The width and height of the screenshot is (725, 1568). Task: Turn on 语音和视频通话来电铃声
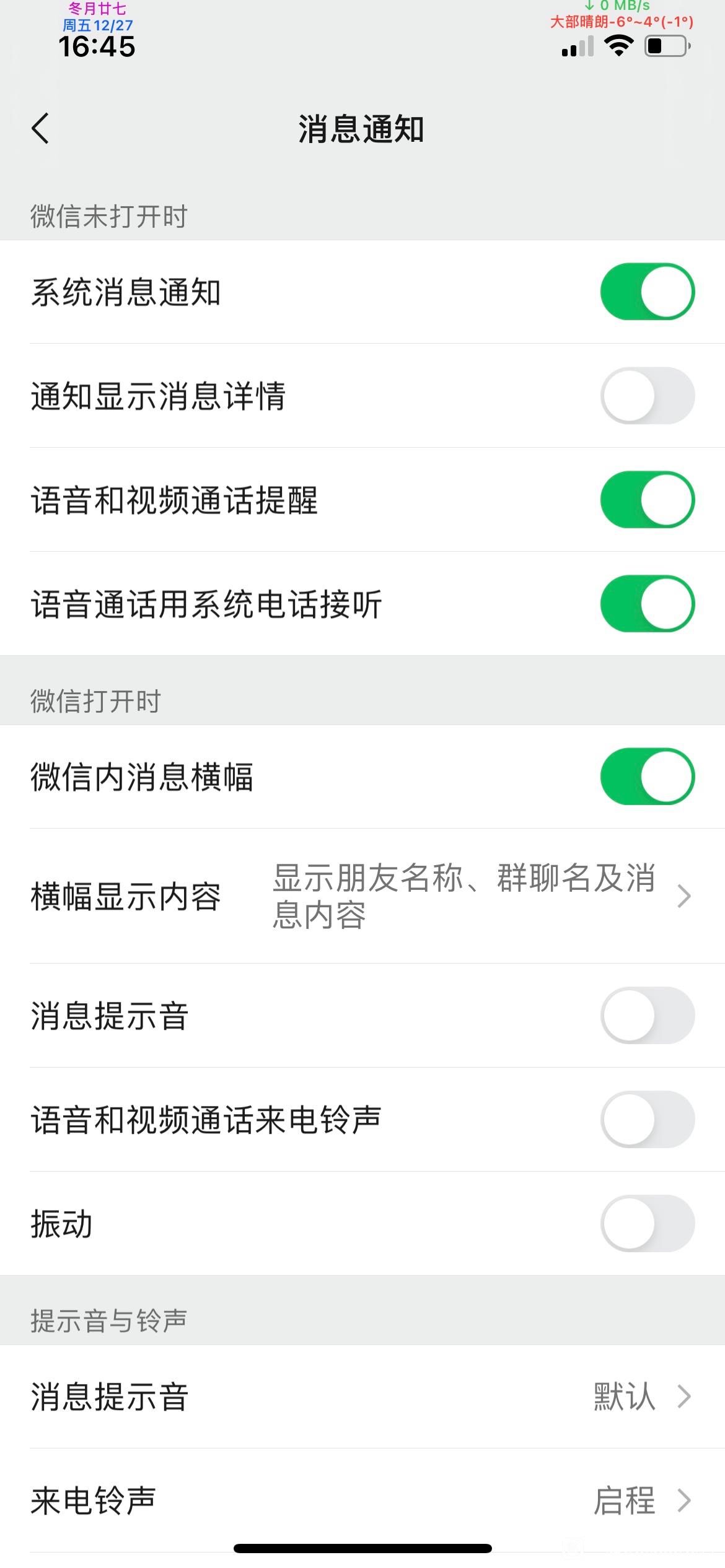coord(648,1119)
